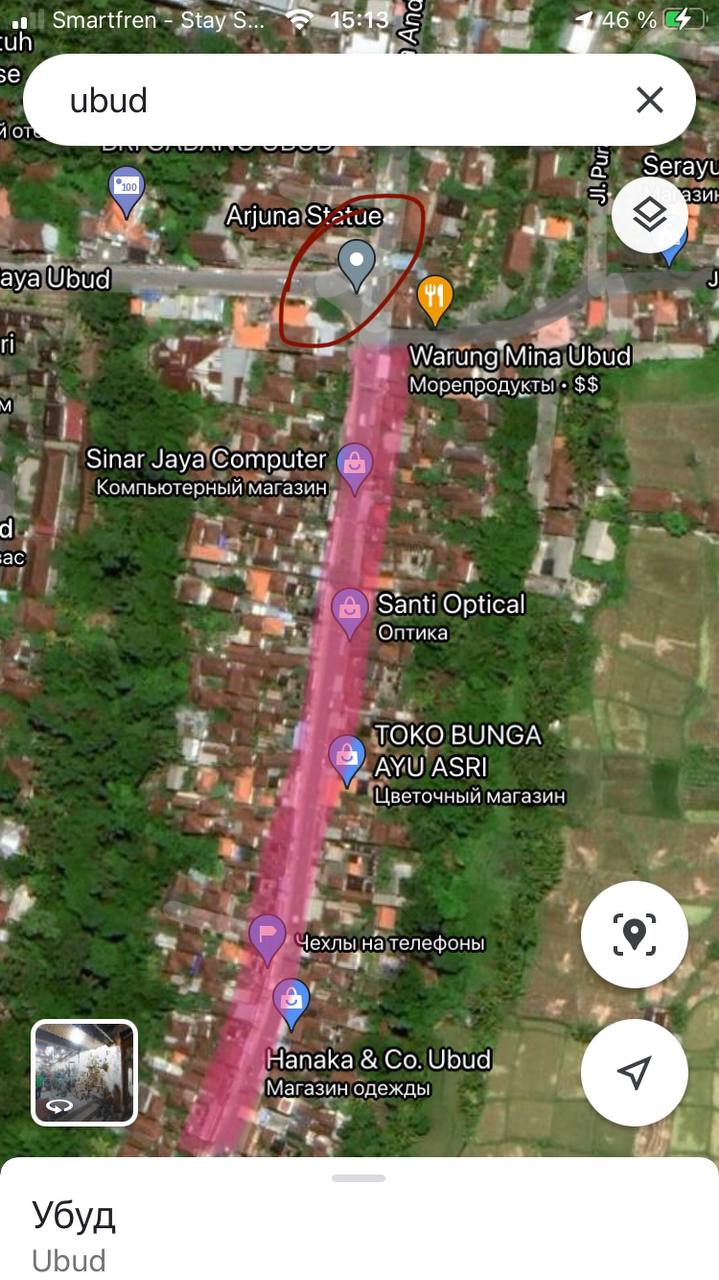Open the Street View thumbnail
This screenshot has width=719, height=1280.
[x=84, y=1072]
